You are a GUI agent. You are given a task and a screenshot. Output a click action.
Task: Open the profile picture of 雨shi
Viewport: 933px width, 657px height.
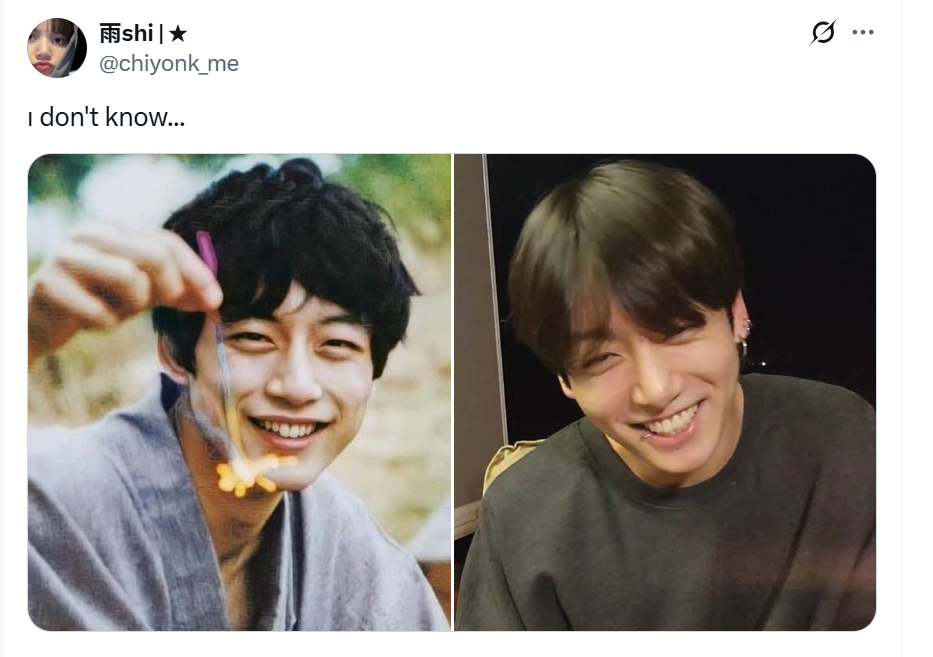pos(56,48)
